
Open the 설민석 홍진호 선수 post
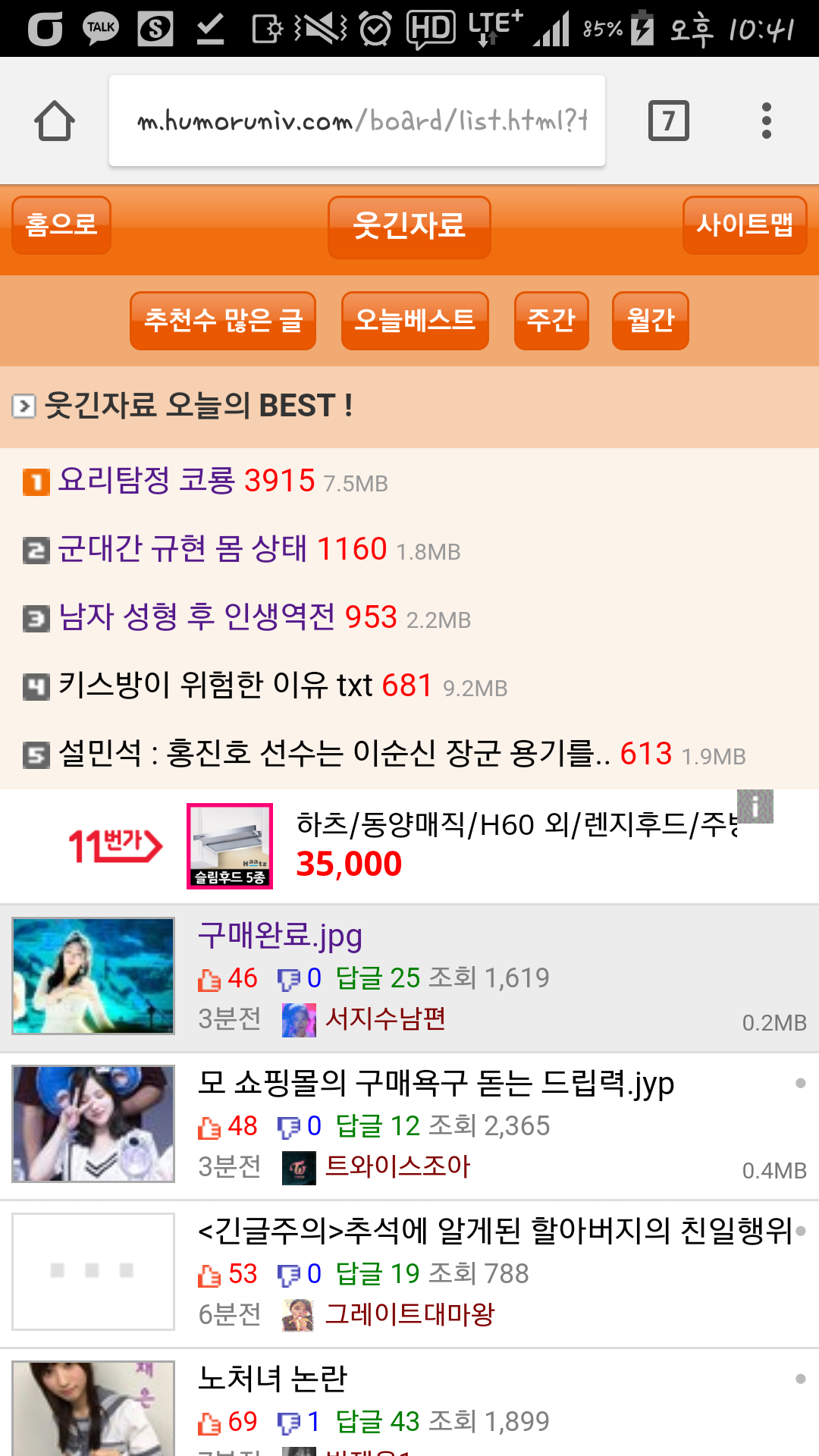(x=334, y=754)
